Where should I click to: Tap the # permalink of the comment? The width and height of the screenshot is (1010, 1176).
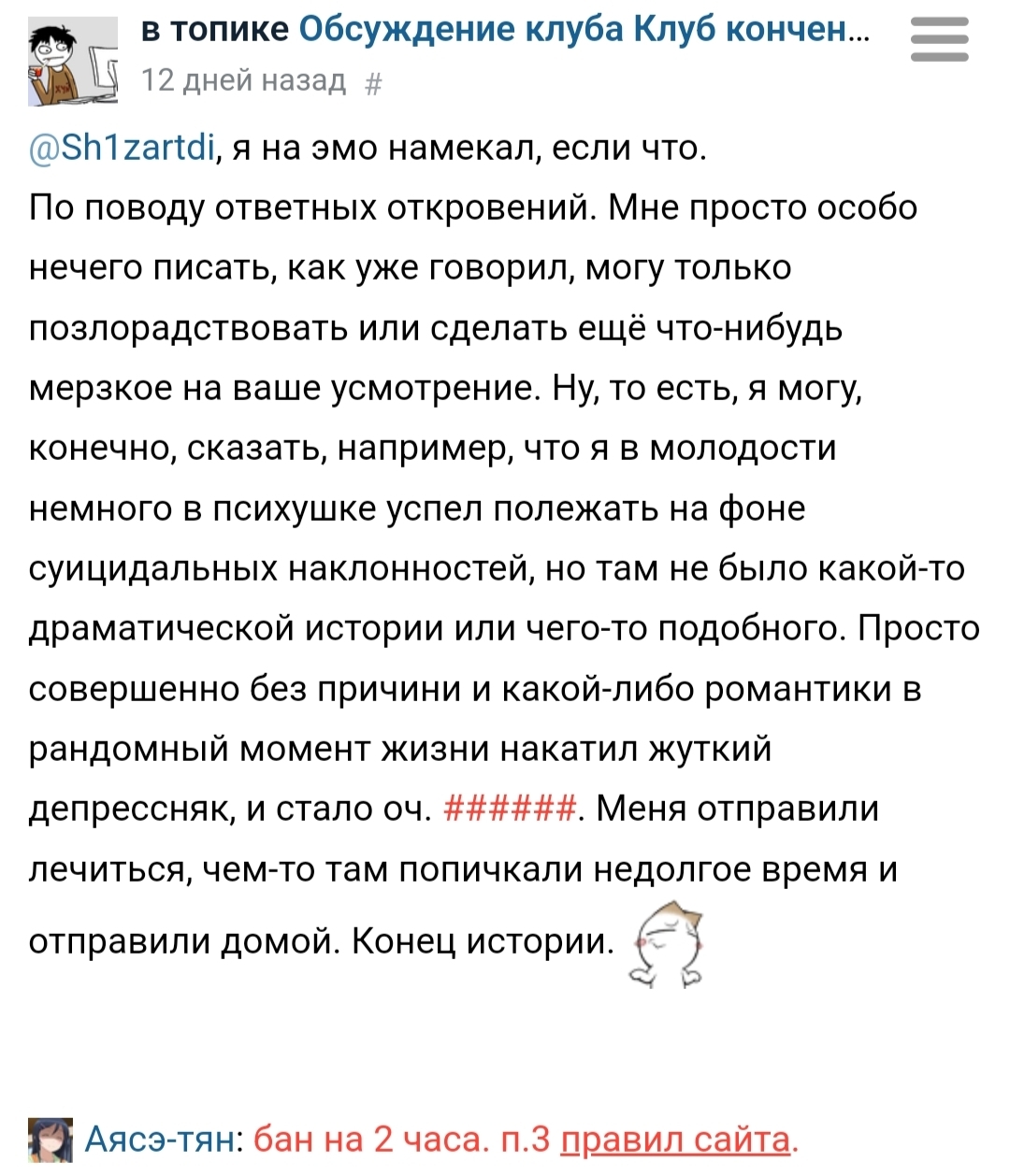373,83
